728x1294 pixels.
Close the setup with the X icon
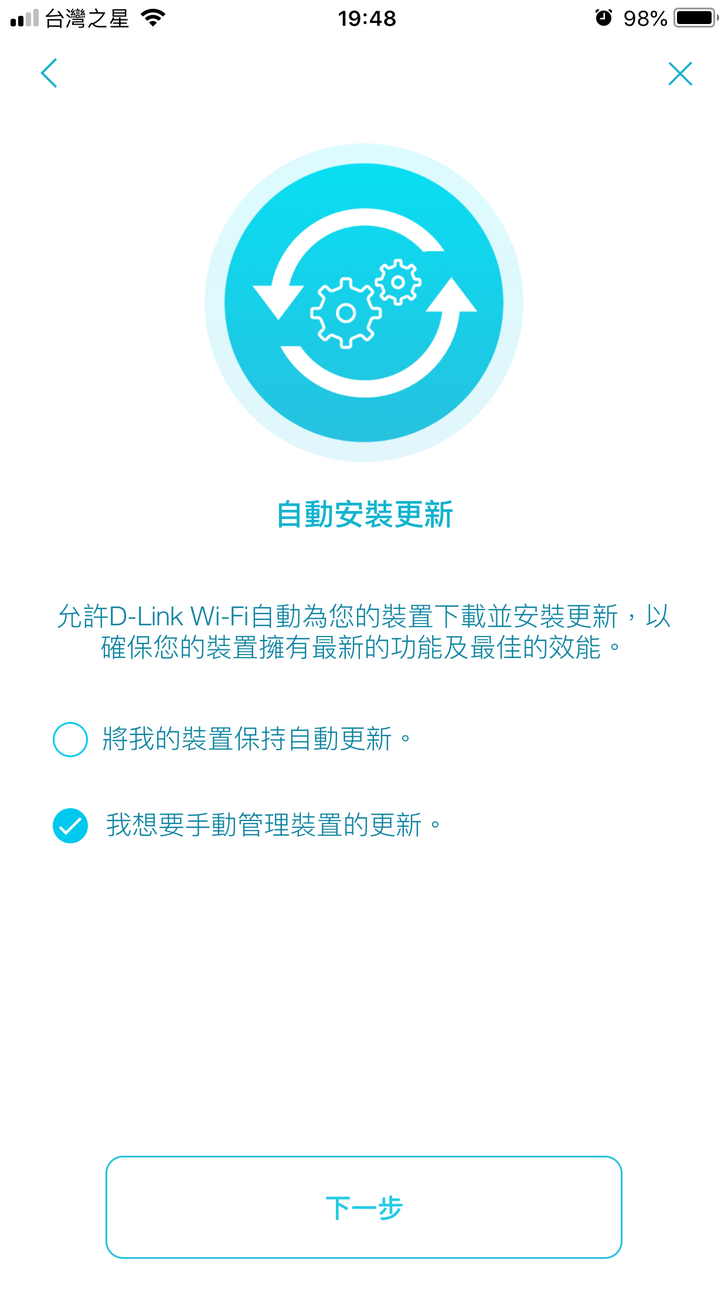[680, 73]
